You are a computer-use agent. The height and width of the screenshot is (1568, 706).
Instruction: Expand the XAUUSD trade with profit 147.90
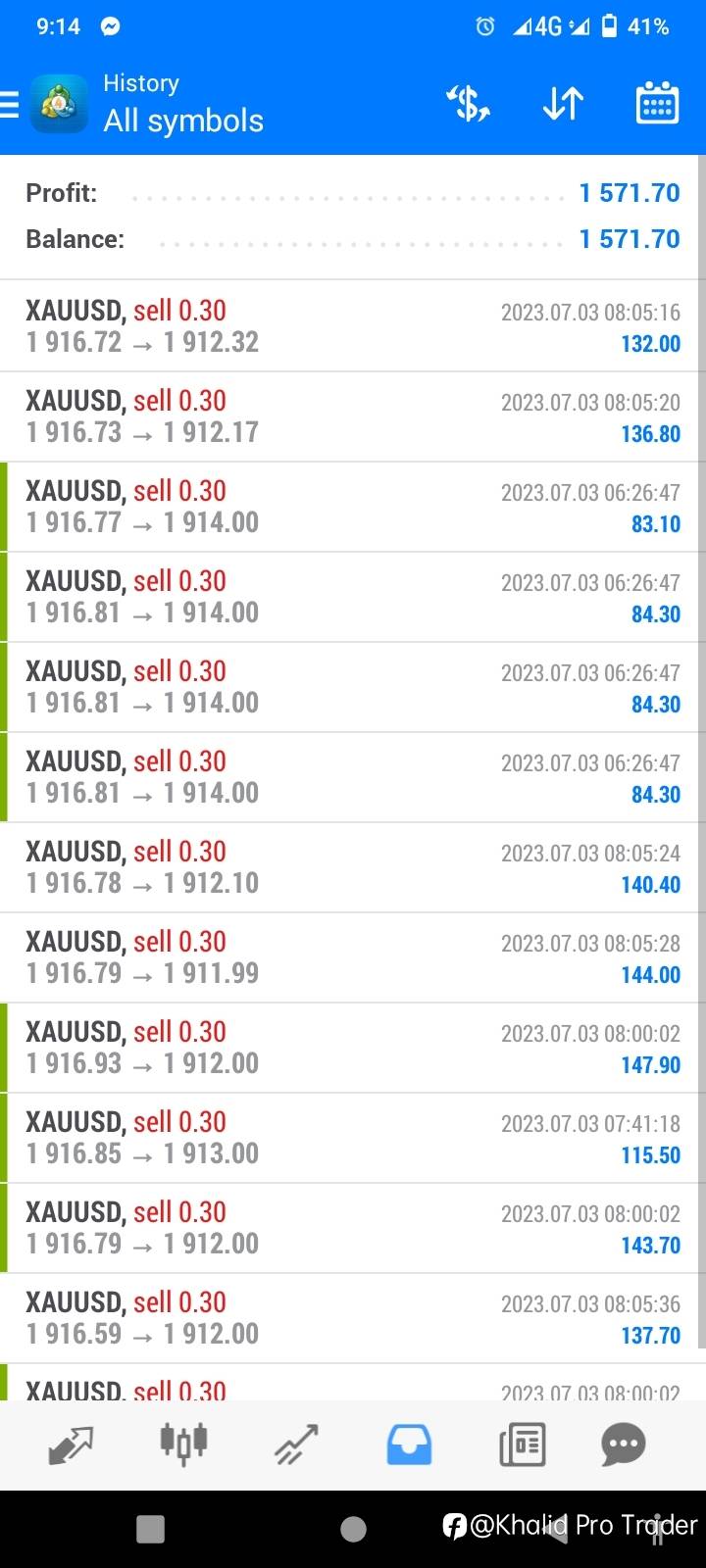353,1048
